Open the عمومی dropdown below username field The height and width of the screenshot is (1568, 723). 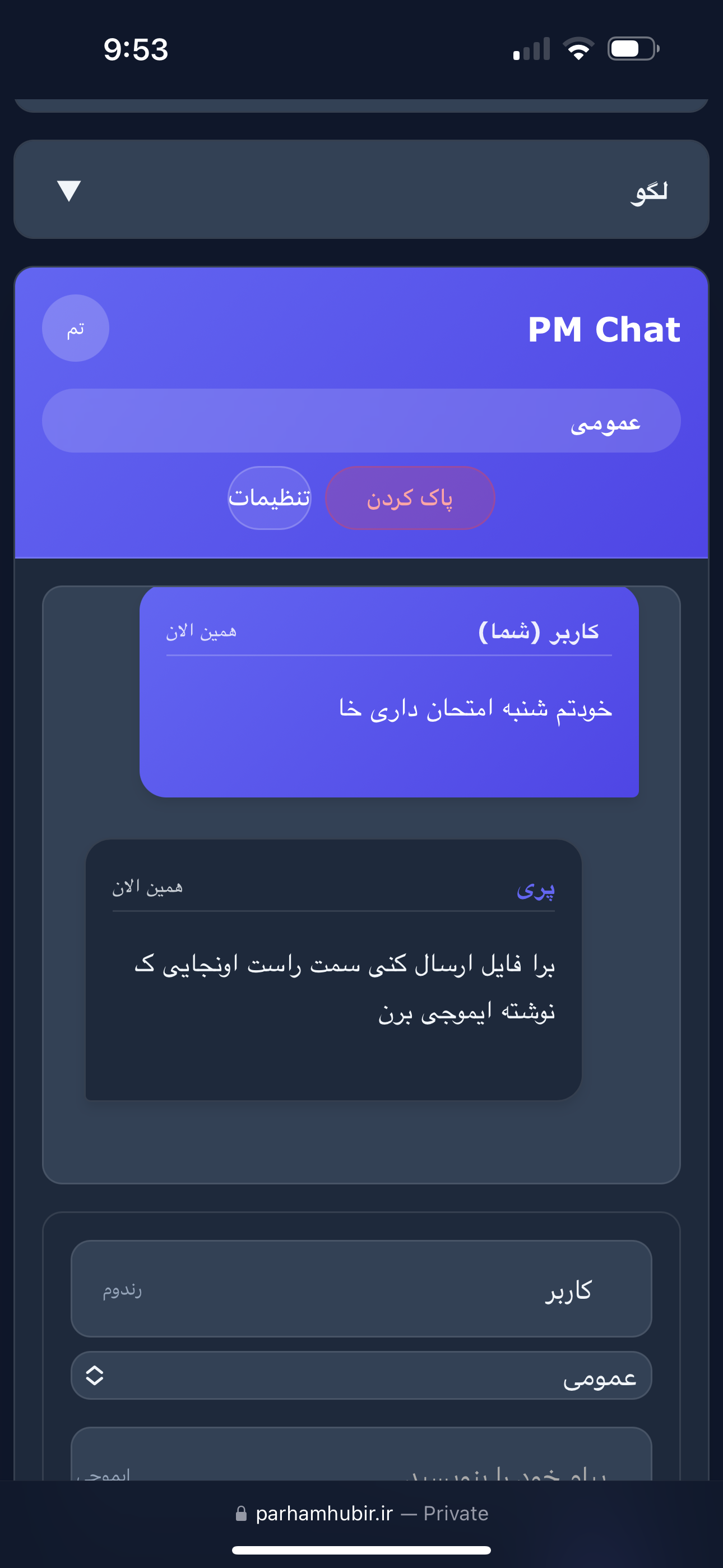361,1376
